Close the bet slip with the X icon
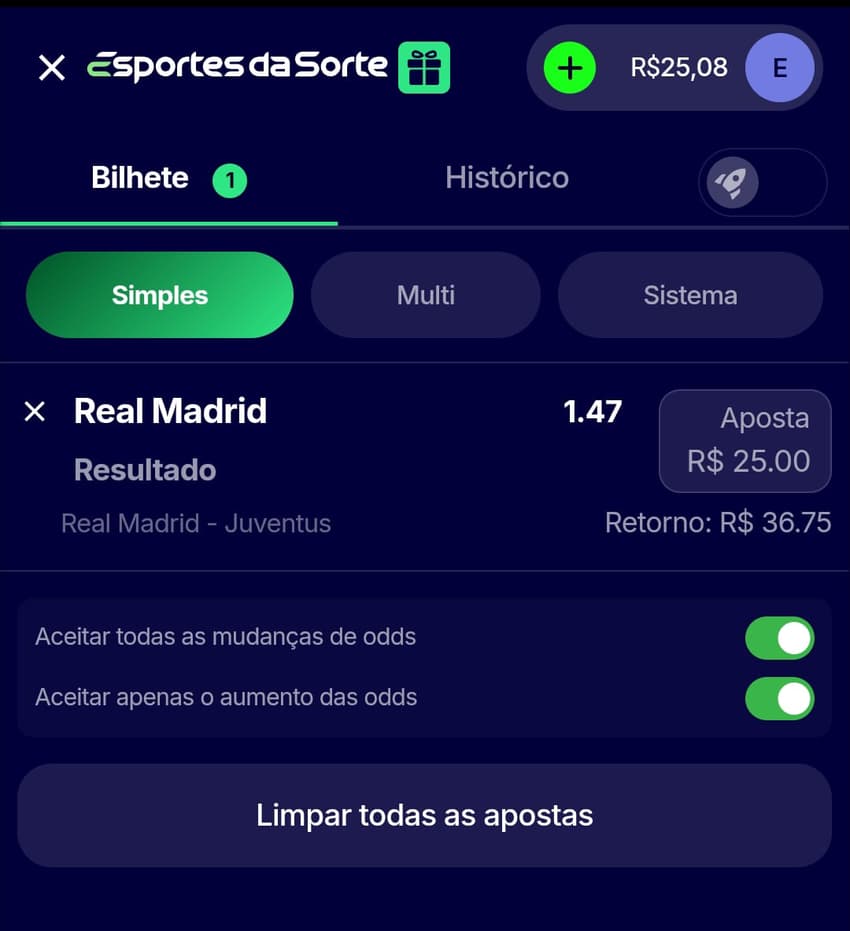Image resolution: width=850 pixels, height=931 pixels. point(51,68)
